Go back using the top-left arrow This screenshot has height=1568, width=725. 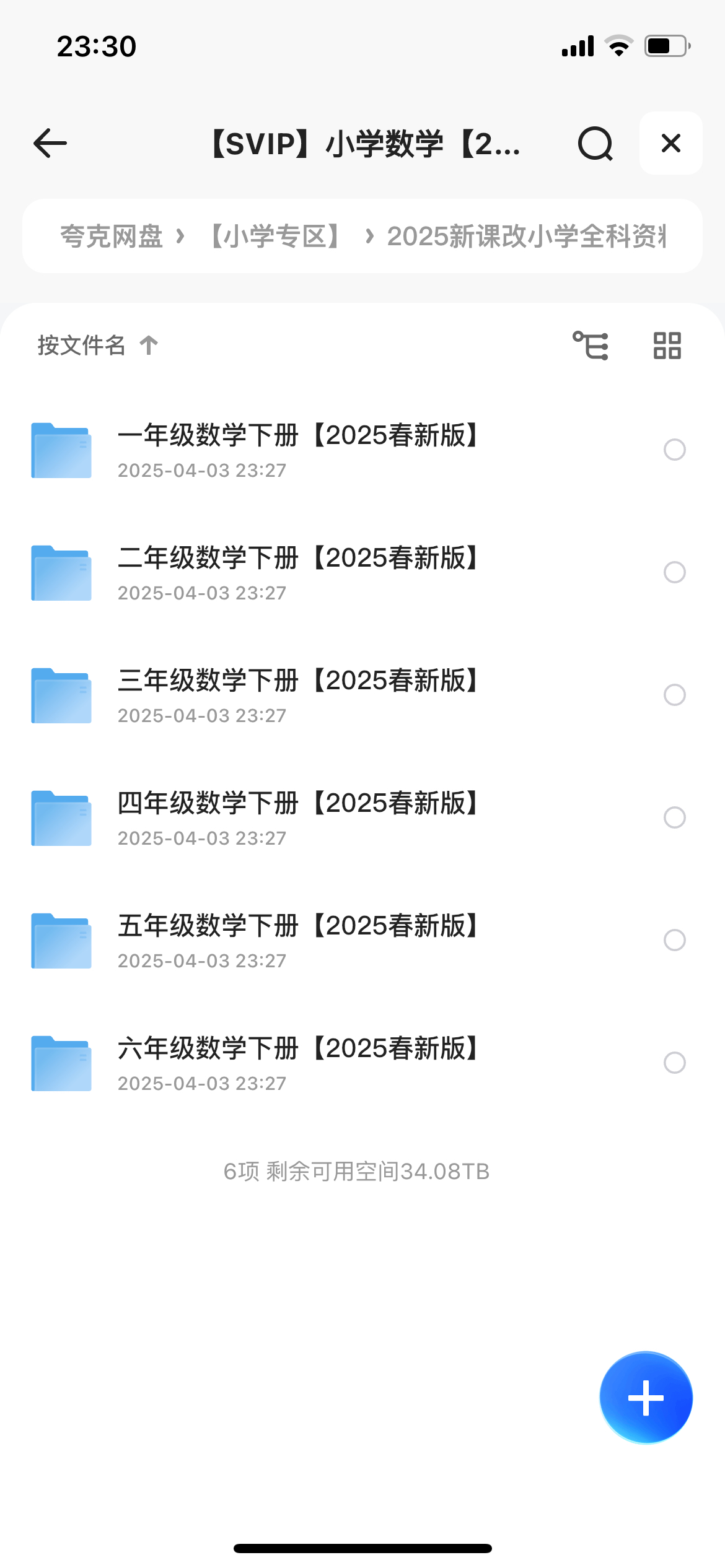[50, 143]
